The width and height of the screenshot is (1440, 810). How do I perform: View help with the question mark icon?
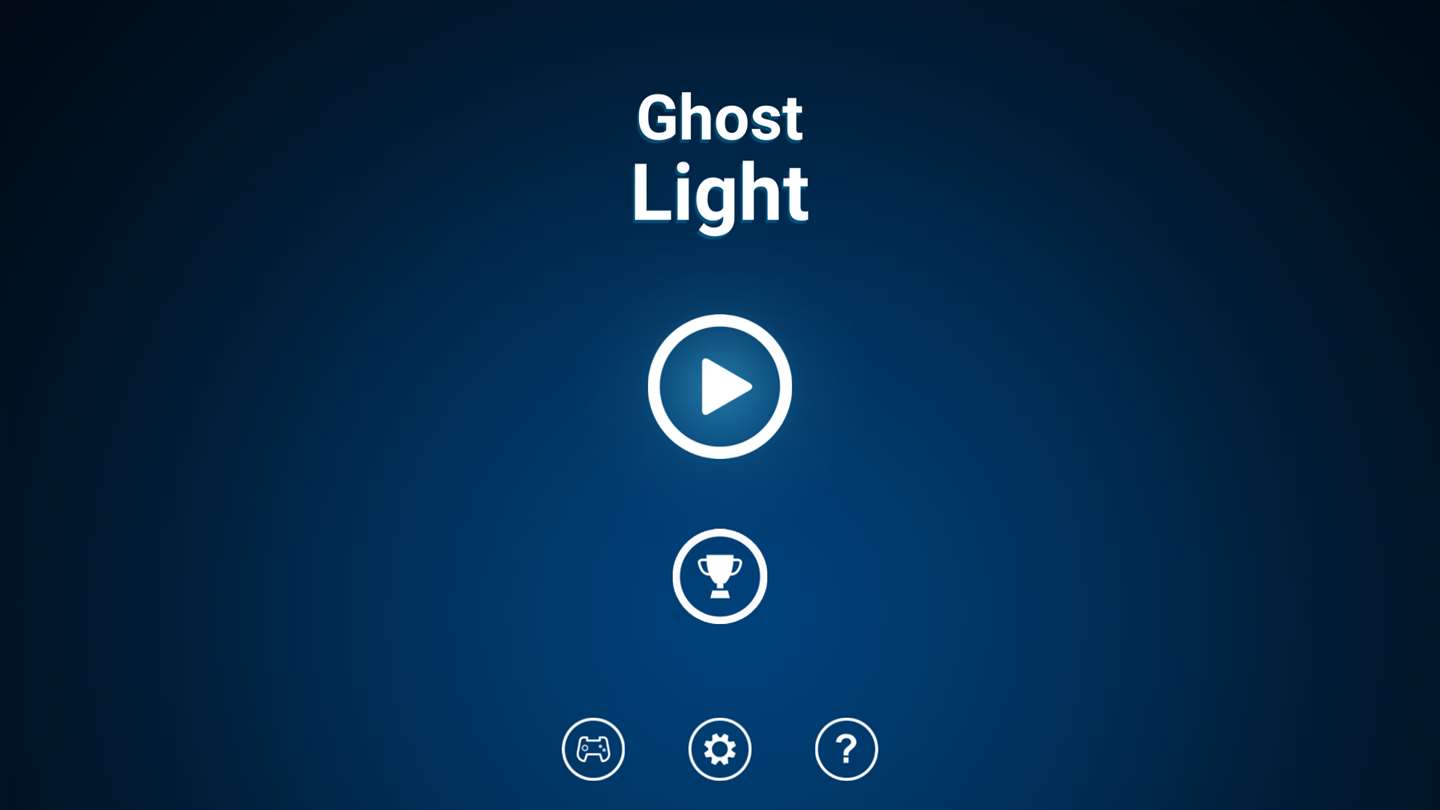tap(846, 749)
